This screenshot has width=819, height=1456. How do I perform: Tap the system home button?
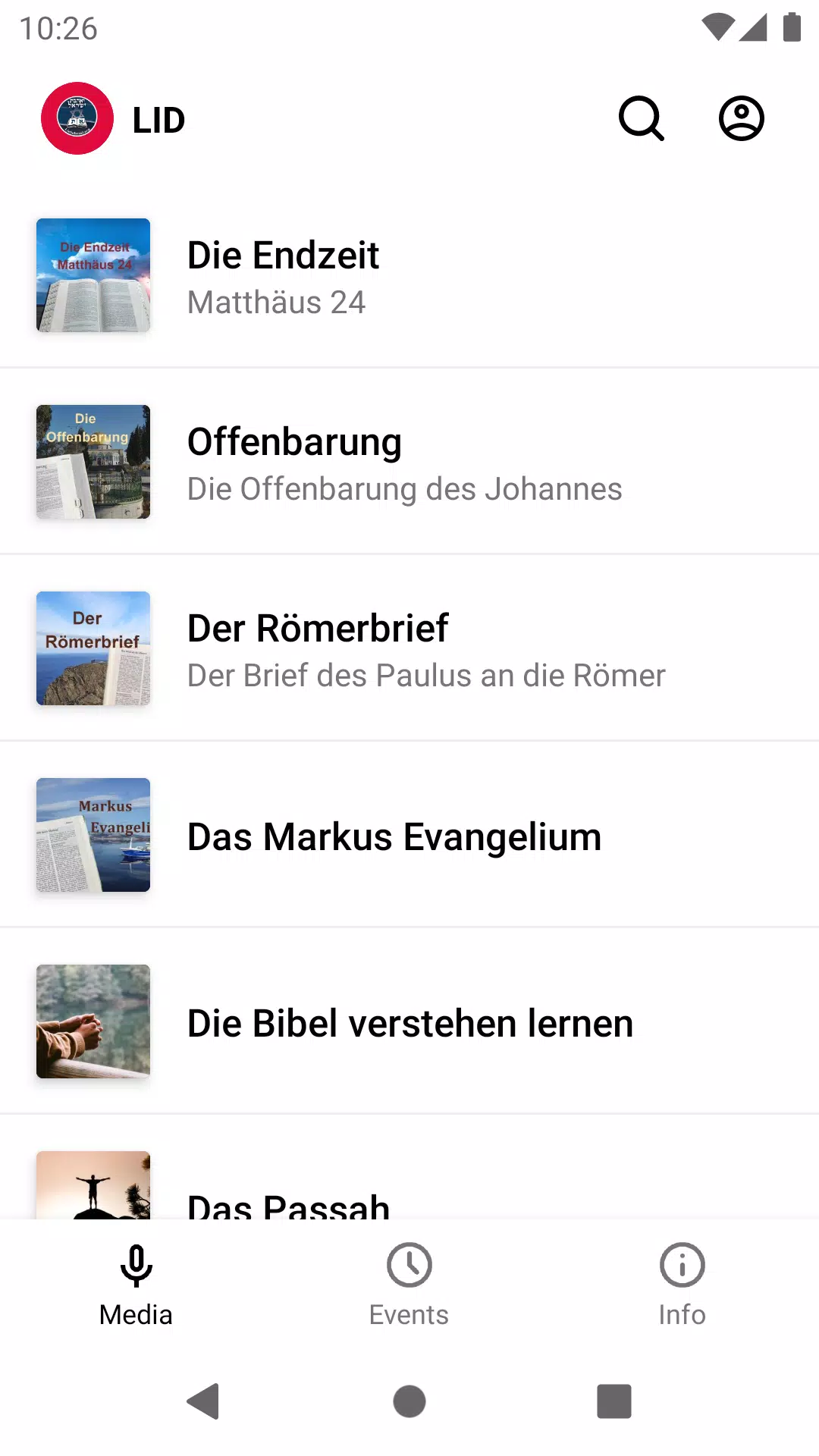tap(409, 1401)
